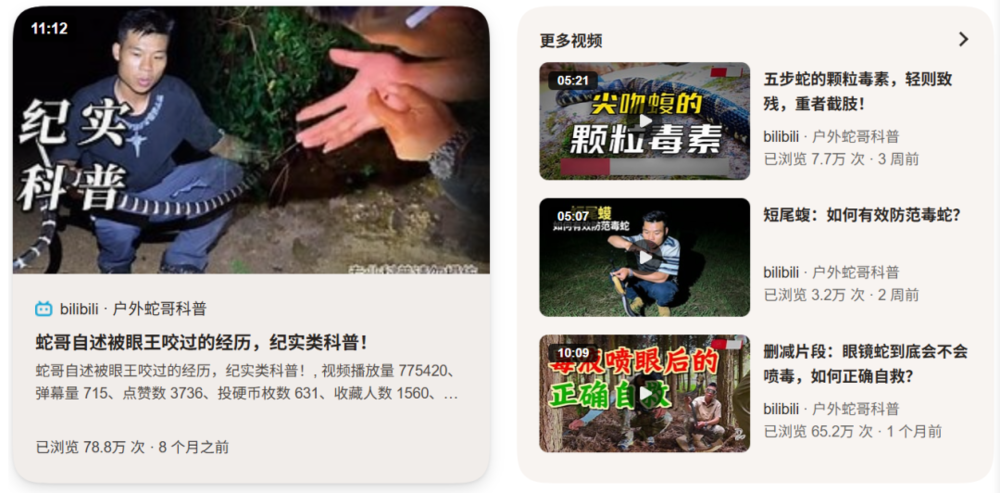Viewport: 1000px width, 493px height.
Task: Play the 短尾蝮 如何有效防范毒蛇 video
Action: click(645, 257)
